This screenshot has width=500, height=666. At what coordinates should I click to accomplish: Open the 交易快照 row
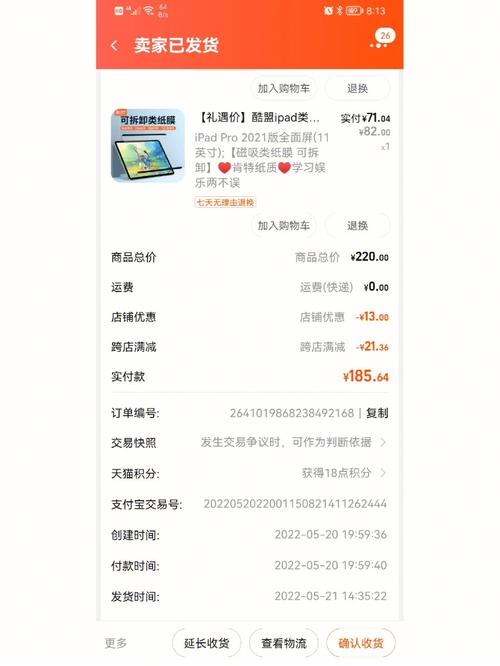[249, 443]
